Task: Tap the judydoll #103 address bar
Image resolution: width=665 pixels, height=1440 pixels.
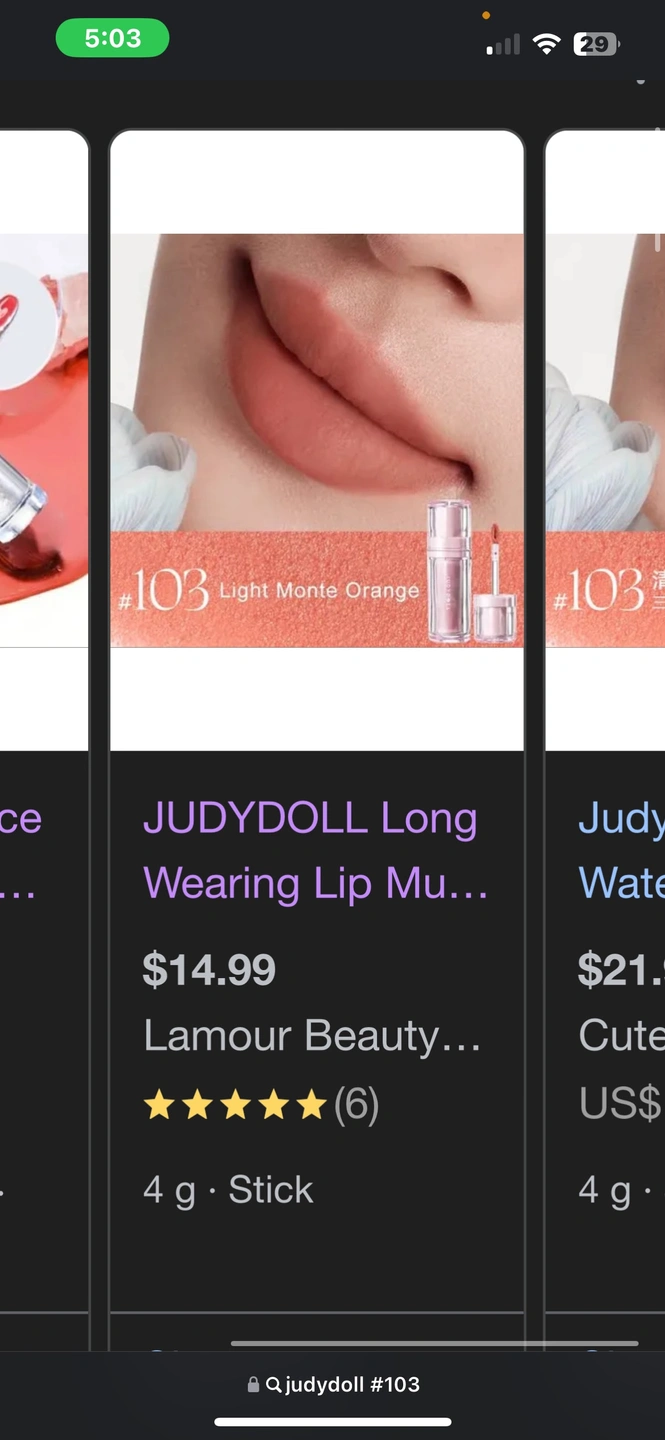Action: [x=333, y=1385]
